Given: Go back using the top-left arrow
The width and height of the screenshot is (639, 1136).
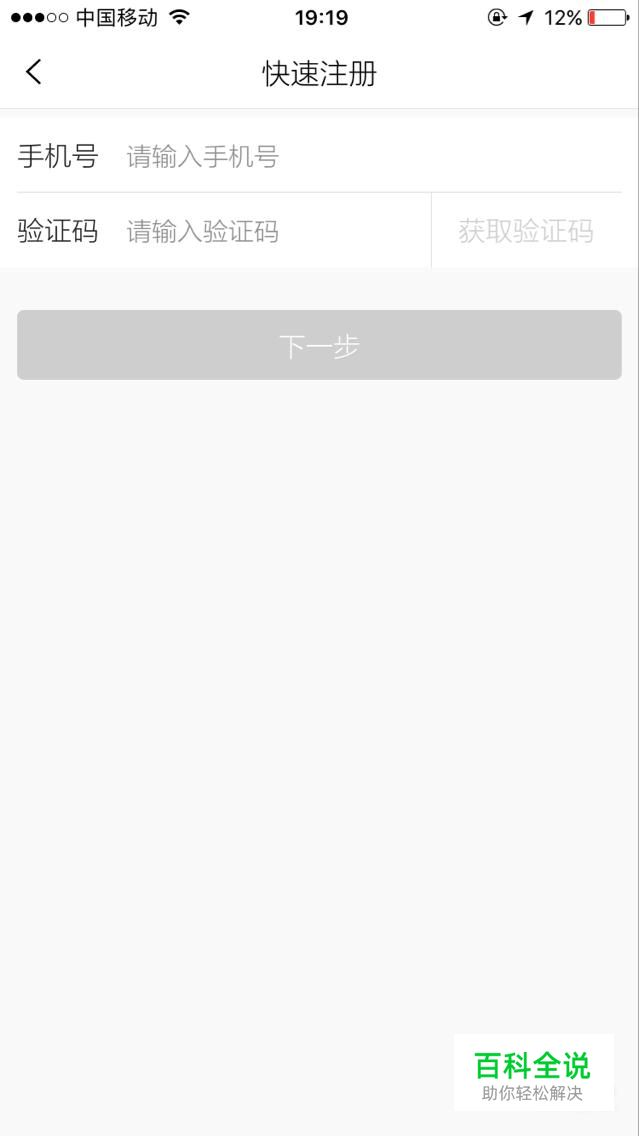Looking at the screenshot, I should [33, 72].
